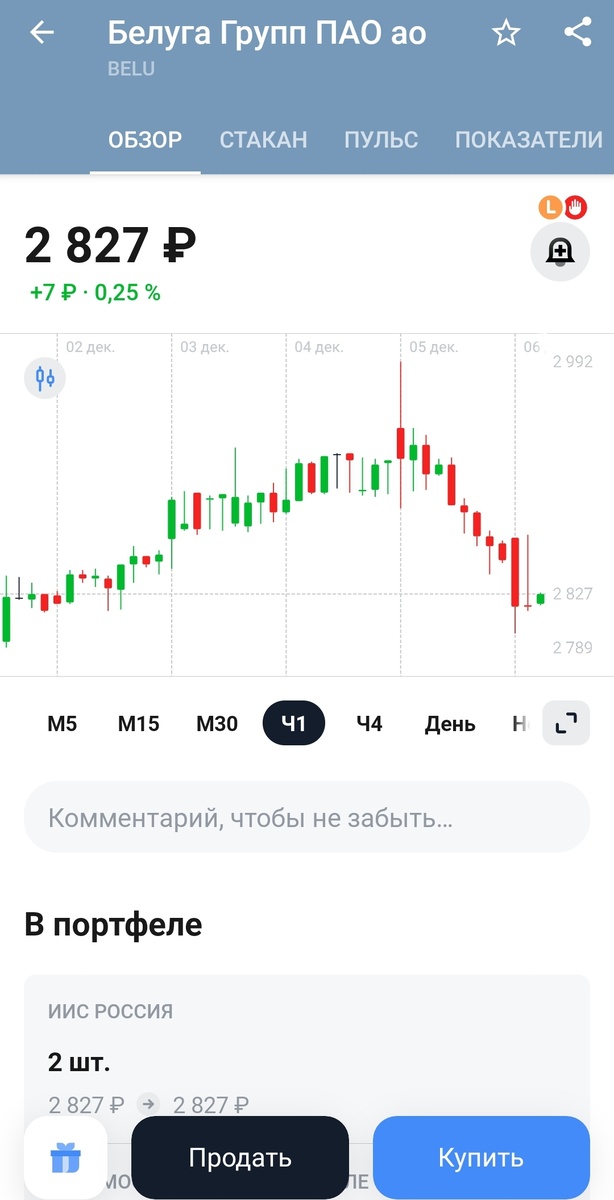The image size is (614, 1200).
Task: Open the Пульс tab
Action: [381, 140]
